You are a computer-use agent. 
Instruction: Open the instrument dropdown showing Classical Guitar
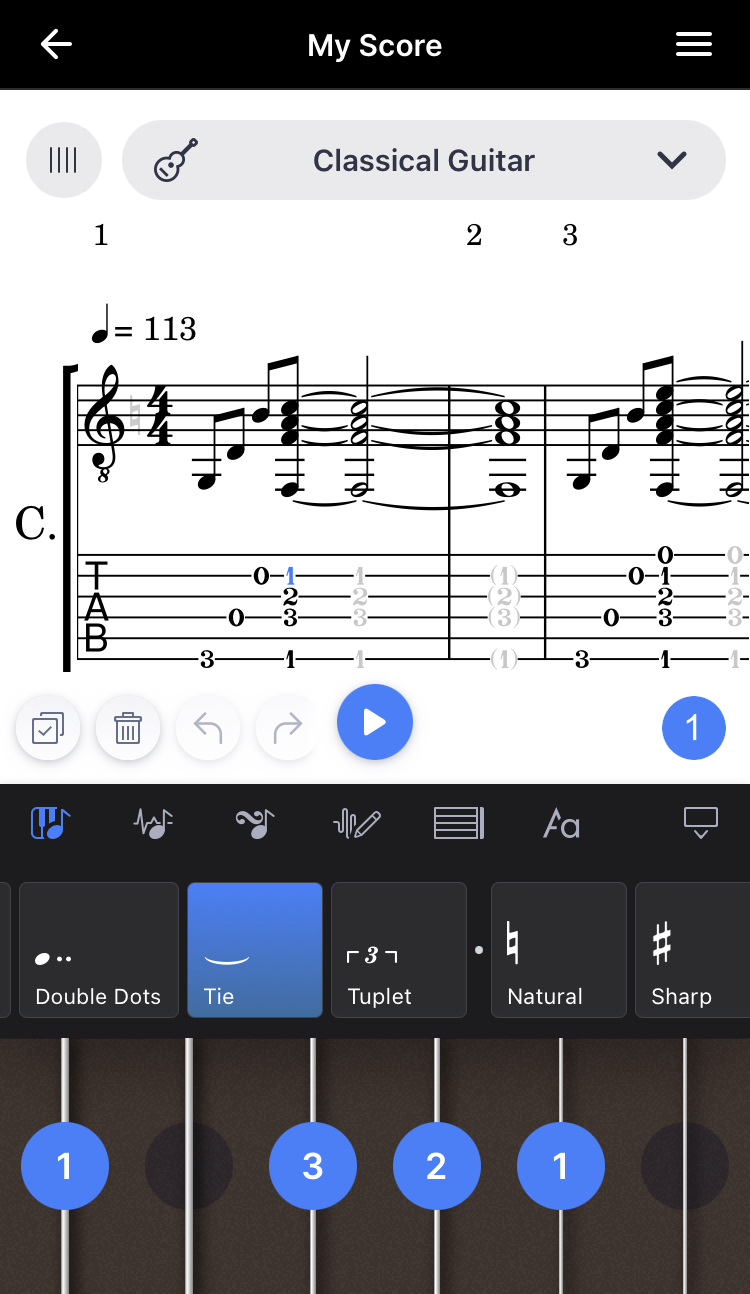click(423, 160)
